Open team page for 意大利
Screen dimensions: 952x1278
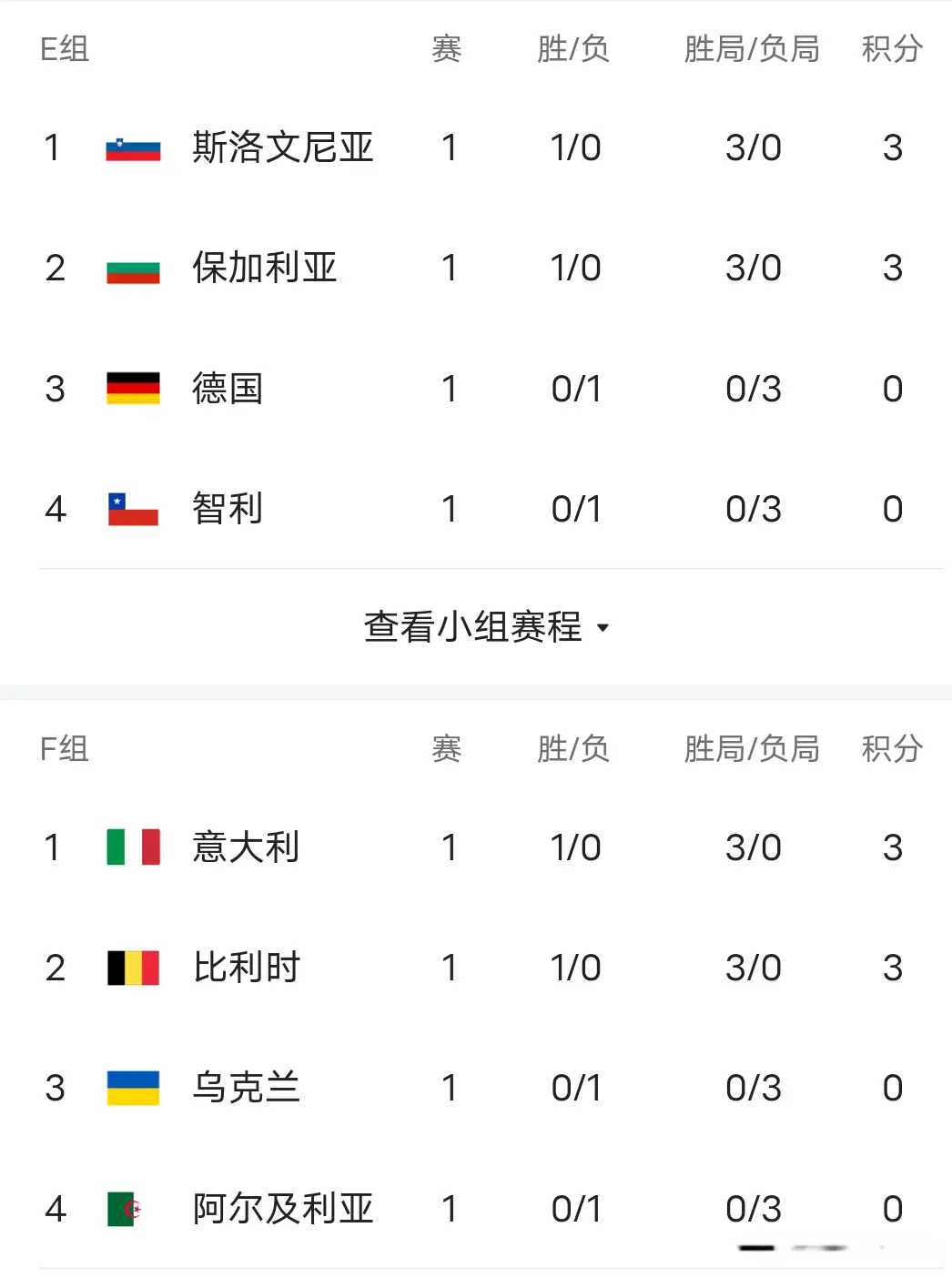(246, 847)
